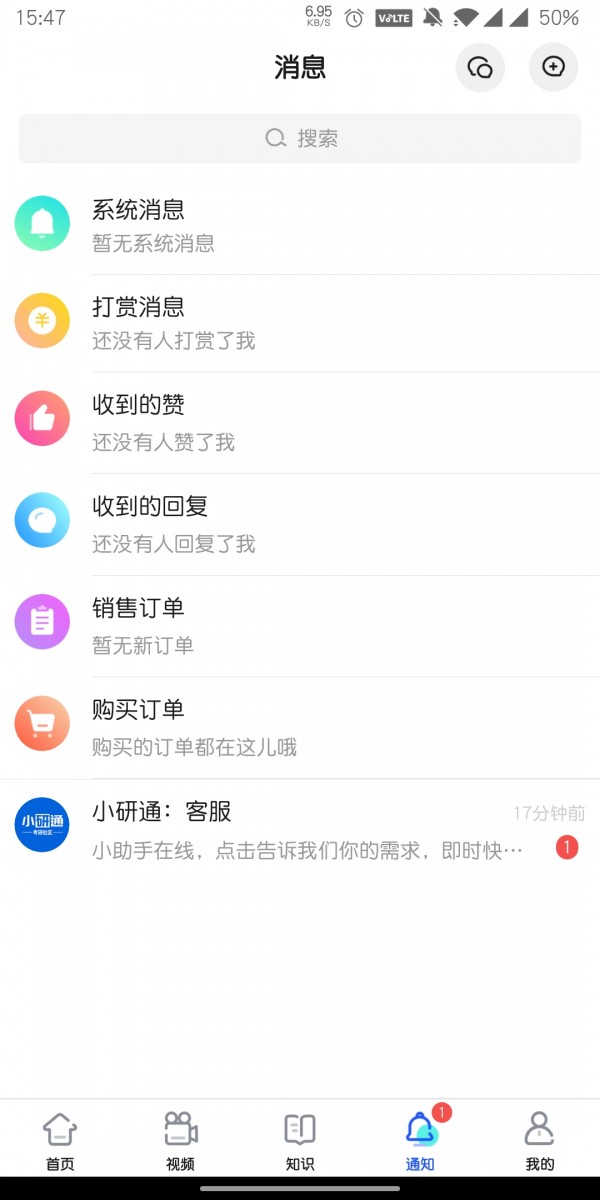The width and height of the screenshot is (600, 1200).
Task: Switch to the 首页 home tab
Action: tap(60, 1142)
